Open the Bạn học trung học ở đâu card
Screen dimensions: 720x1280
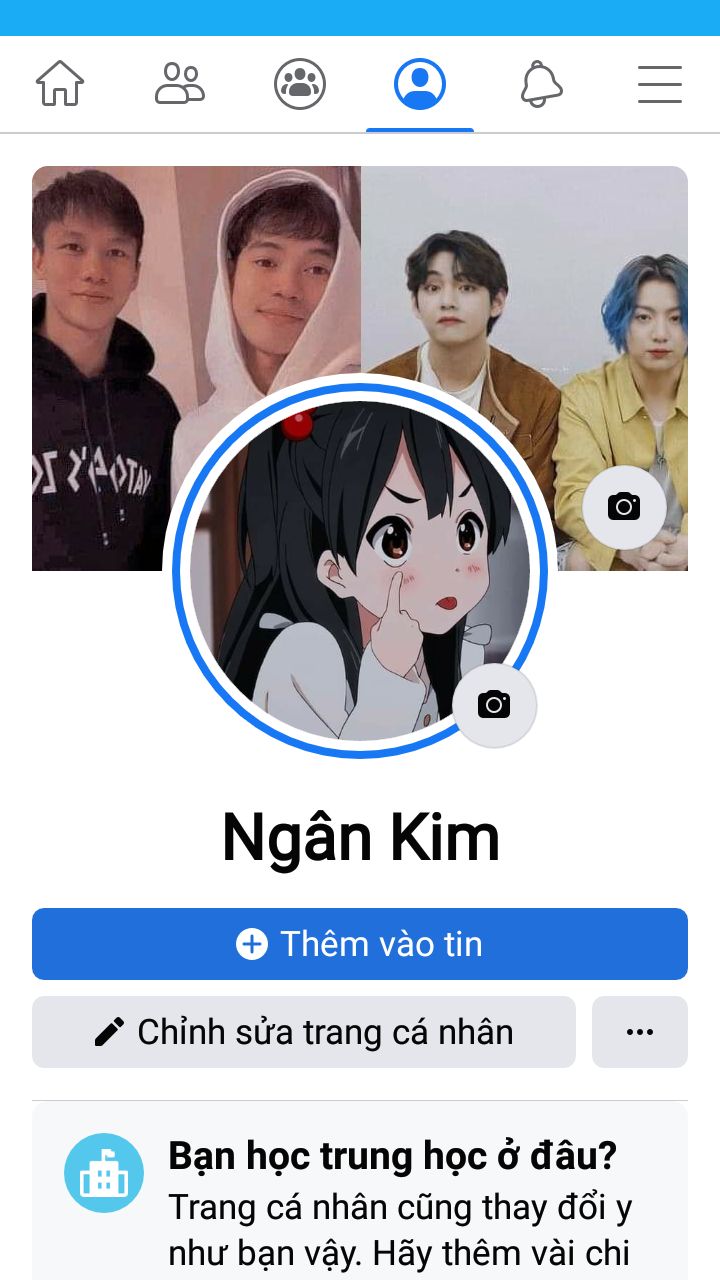click(x=360, y=1191)
